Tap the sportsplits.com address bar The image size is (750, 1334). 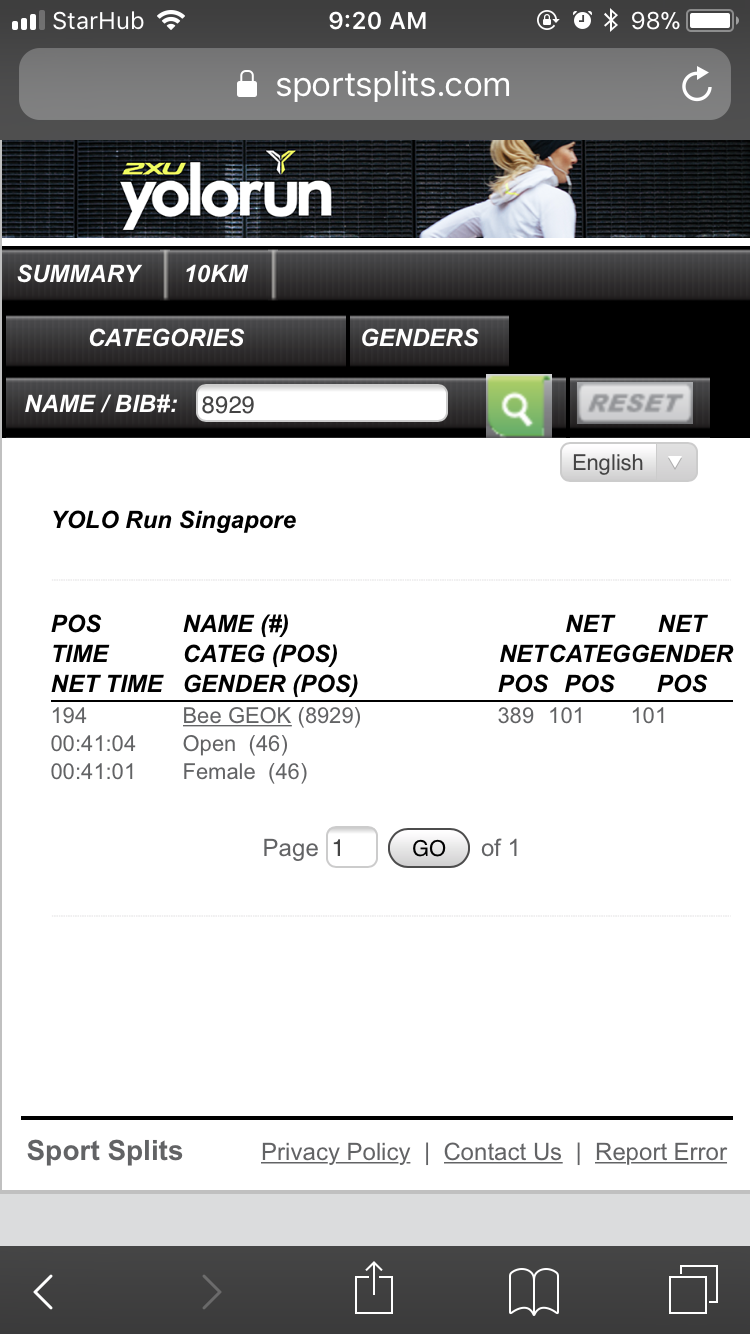[375, 85]
